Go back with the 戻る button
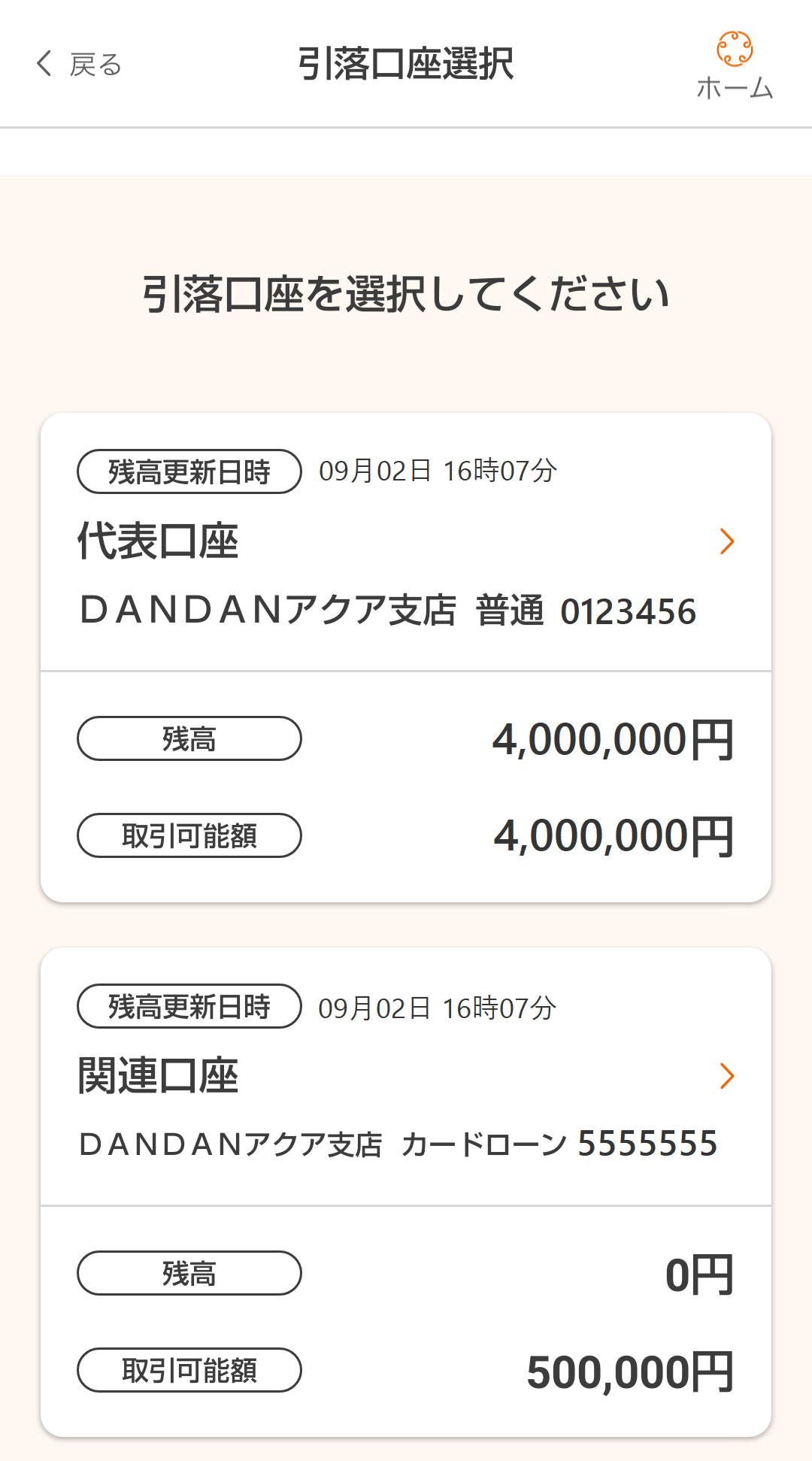The width and height of the screenshot is (812, 1461). click(x=78, y=65)
